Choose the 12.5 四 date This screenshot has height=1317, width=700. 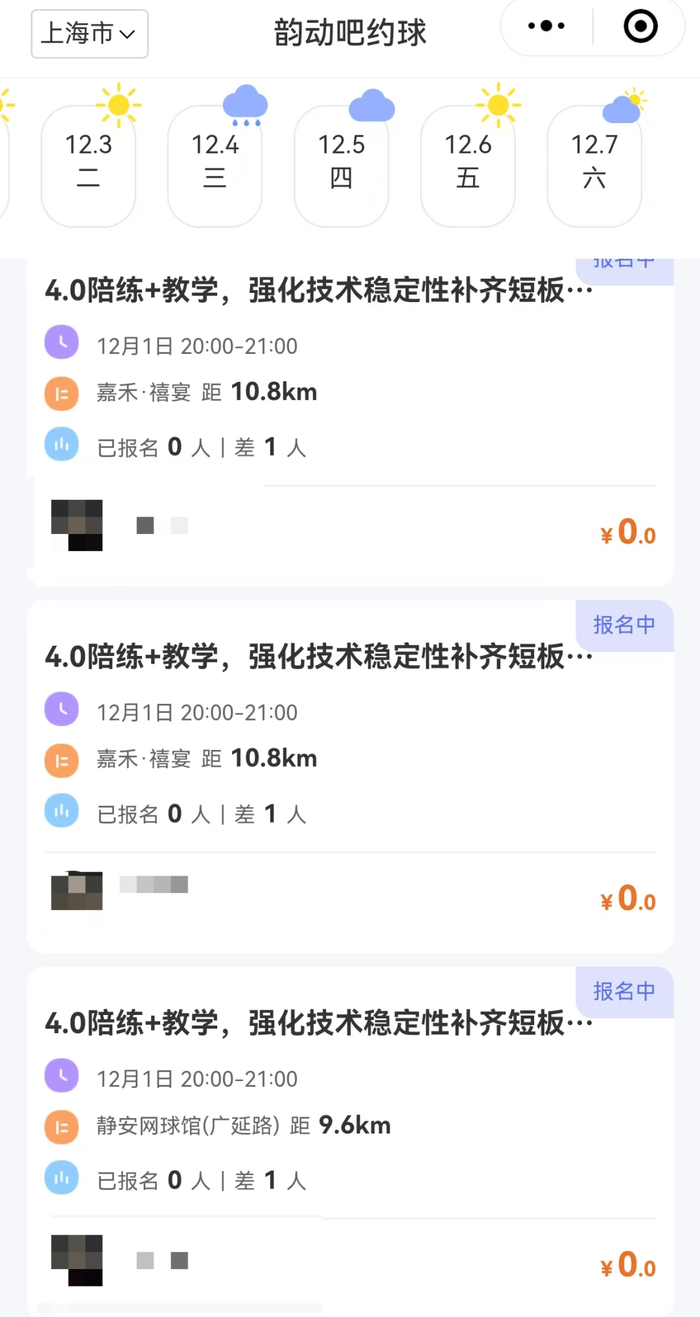341,165
